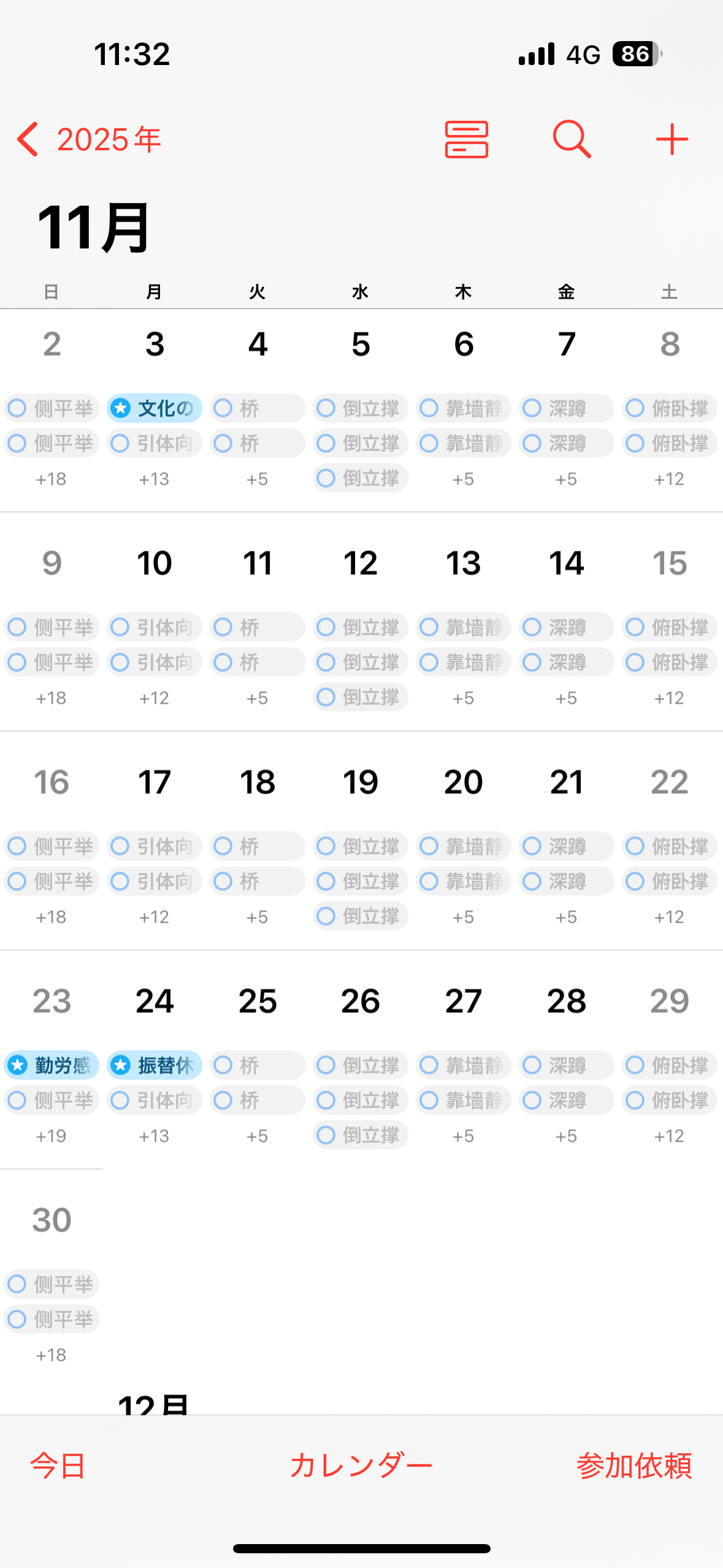Open day 5 of November
723x1568 pixels.
tap(361, 344)
